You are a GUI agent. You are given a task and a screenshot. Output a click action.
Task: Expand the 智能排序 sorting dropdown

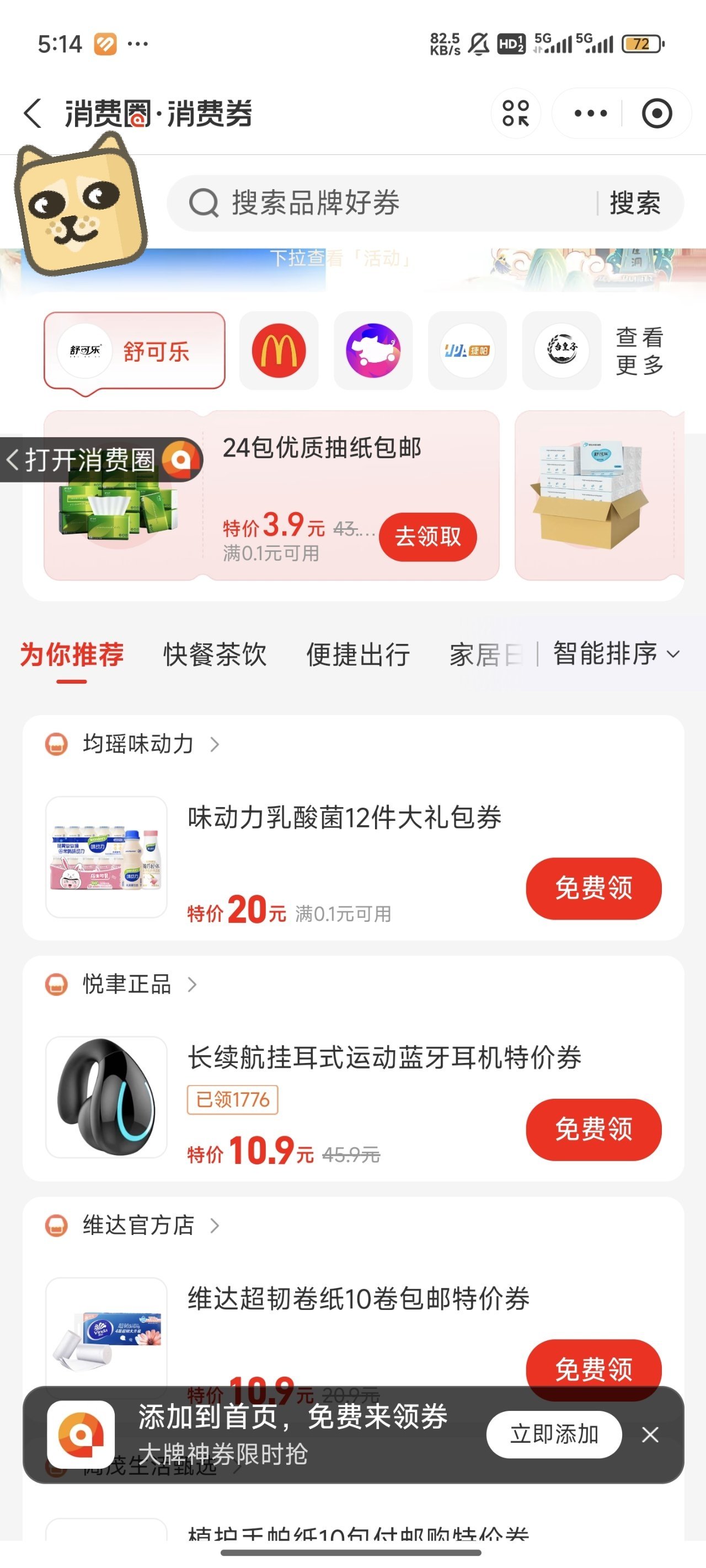point(615,654)
